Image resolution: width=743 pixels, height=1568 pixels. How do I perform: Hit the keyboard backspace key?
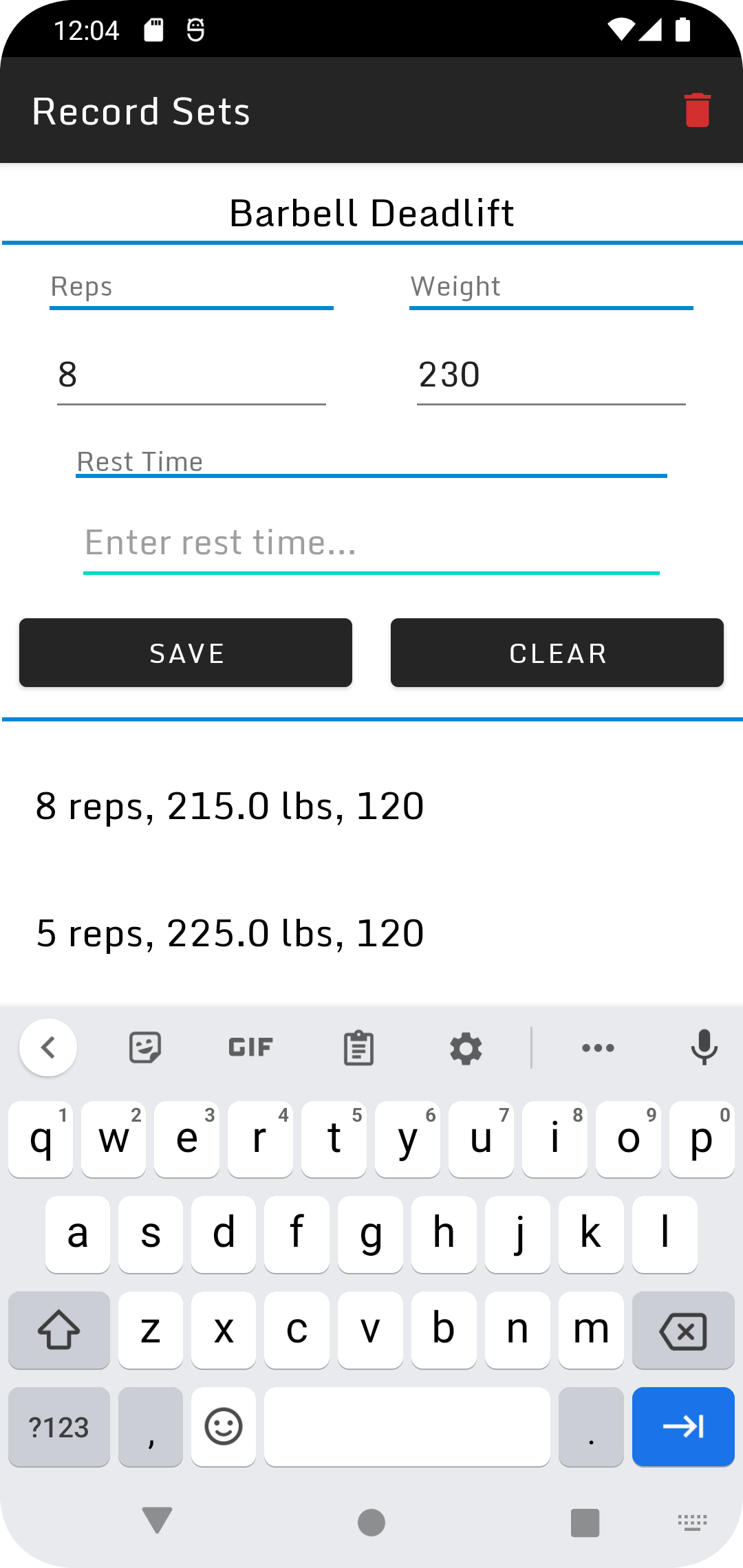[x=683, y=1330]
